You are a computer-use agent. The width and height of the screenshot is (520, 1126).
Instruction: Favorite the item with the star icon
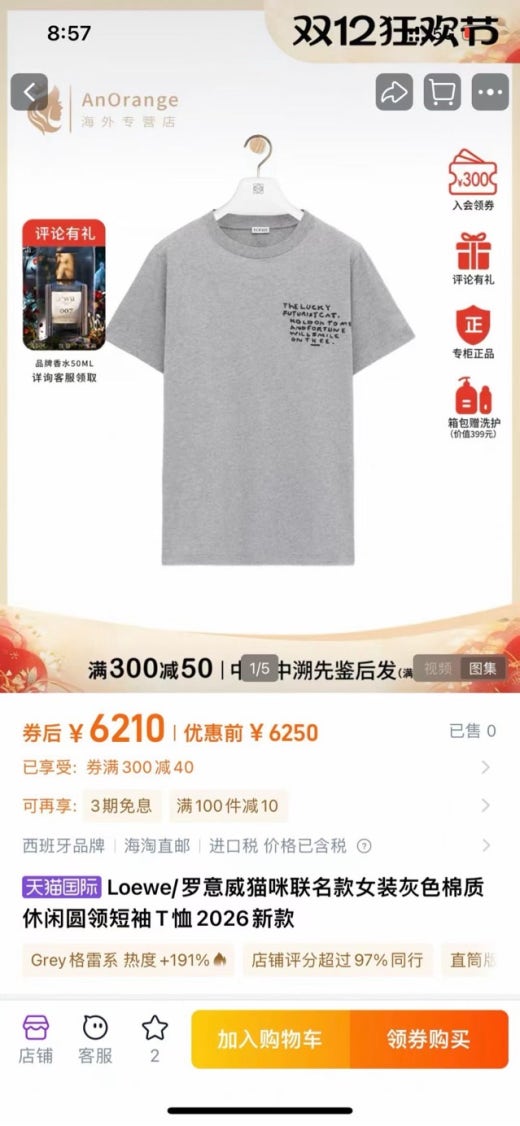coord(154,1038)
